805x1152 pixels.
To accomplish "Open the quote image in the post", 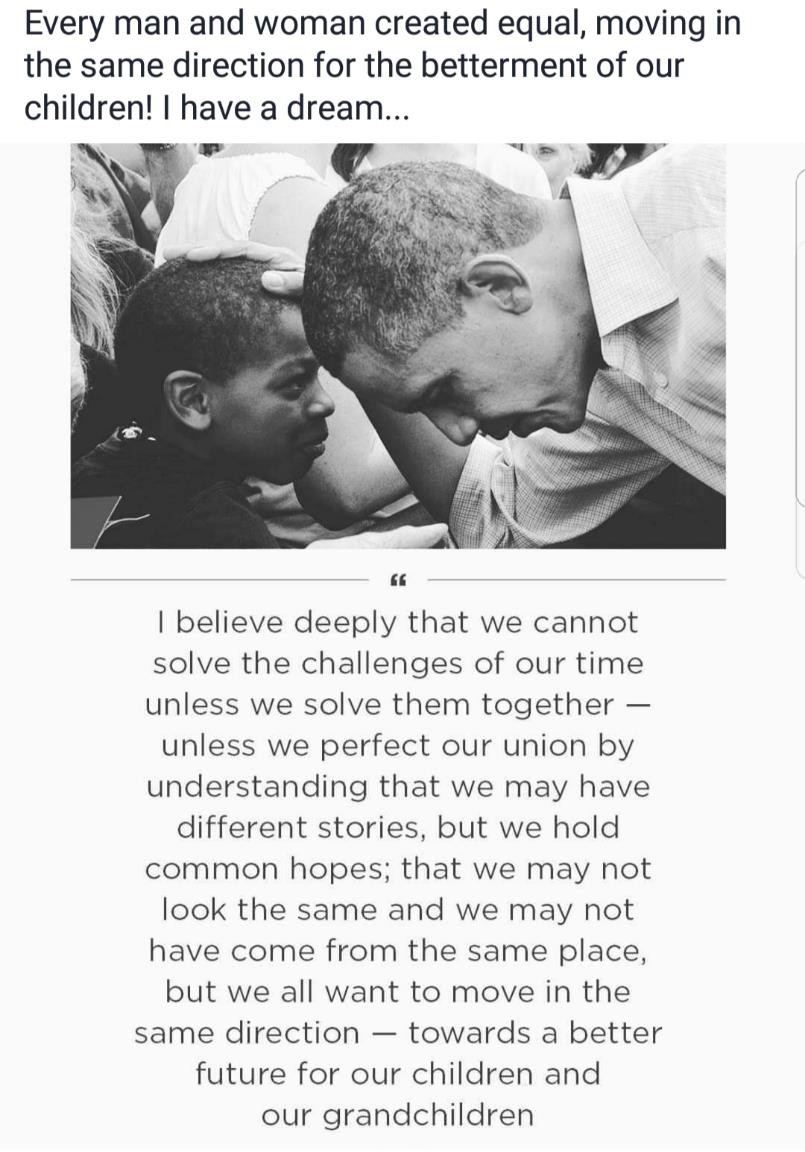I will [398, 640].
